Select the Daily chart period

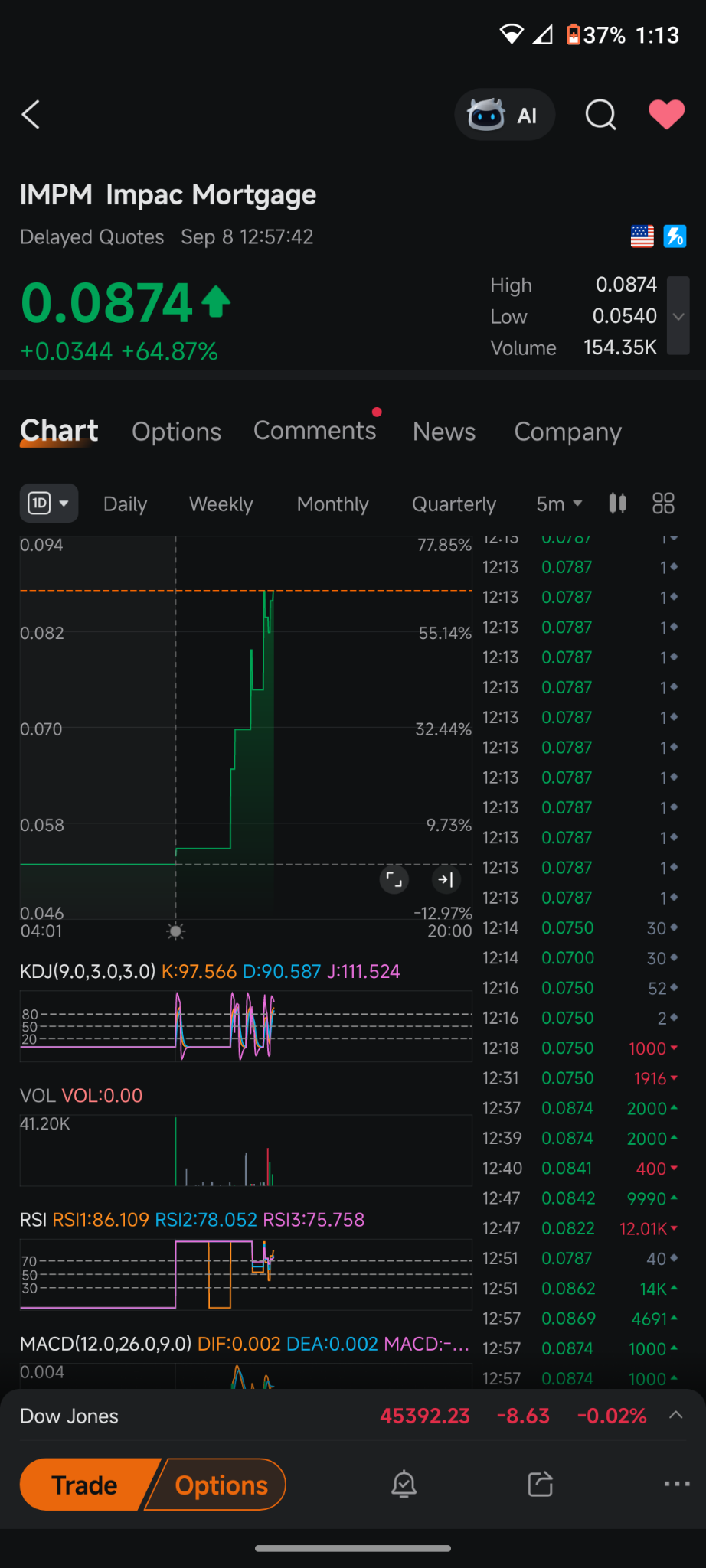125,504
